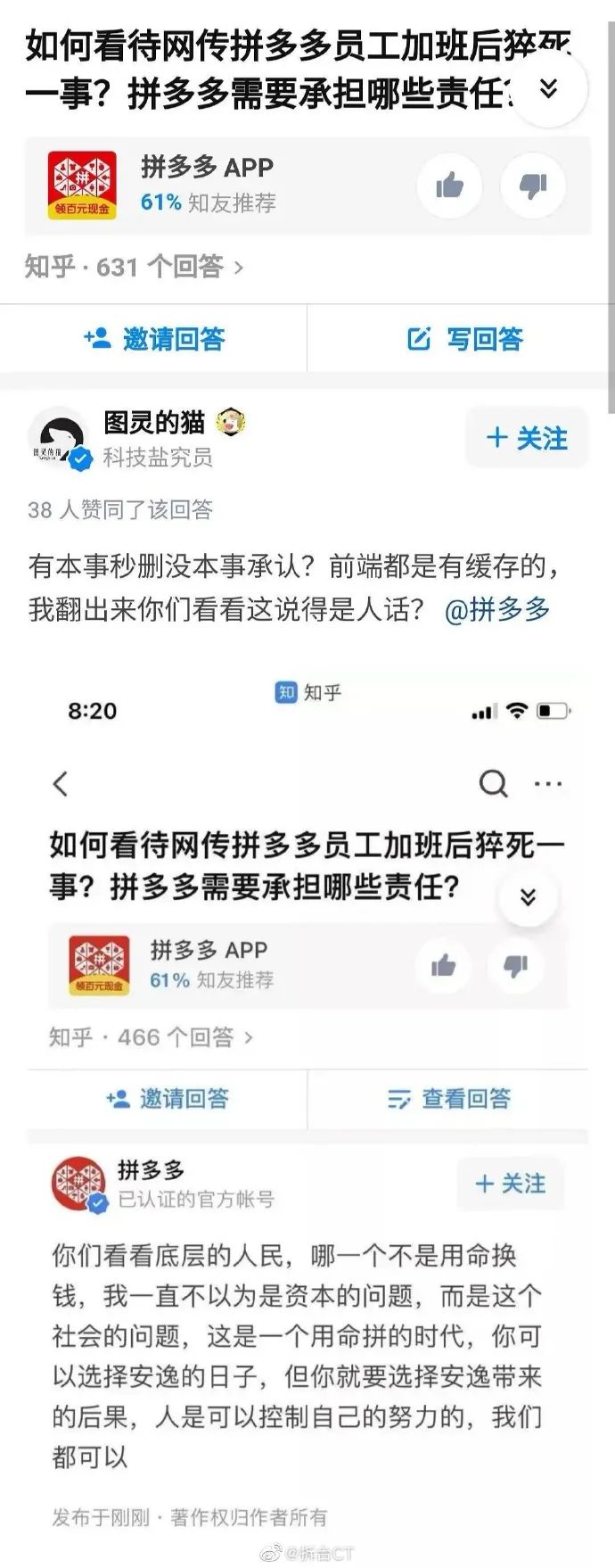Tap 写回答 to write an answer
The width and height of the screenshot is (615, 1568).
tap(464, 339)
